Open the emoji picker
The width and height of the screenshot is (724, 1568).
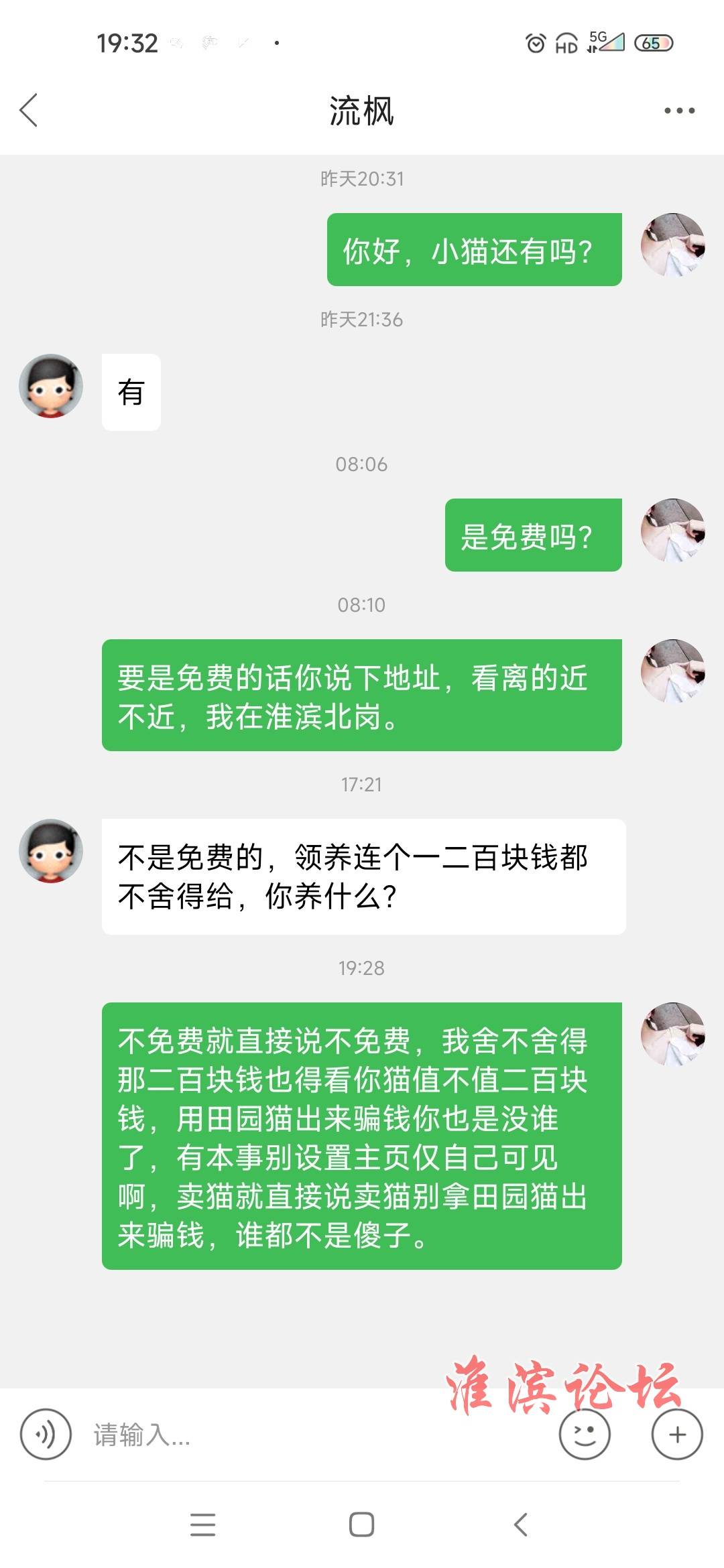[x=585, y=1434]
